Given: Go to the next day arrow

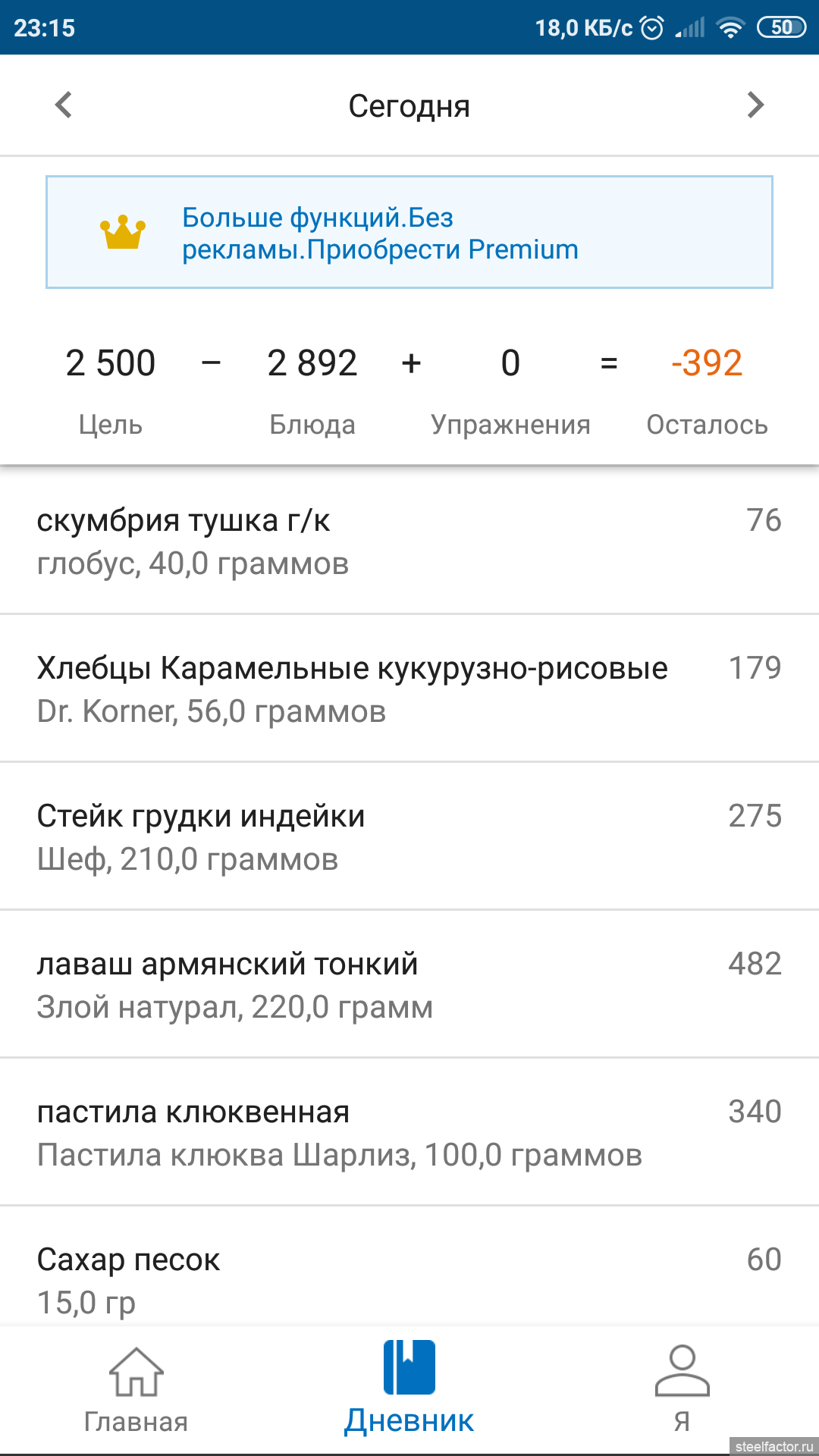Looking at the screenshot, I should point(755,105).
